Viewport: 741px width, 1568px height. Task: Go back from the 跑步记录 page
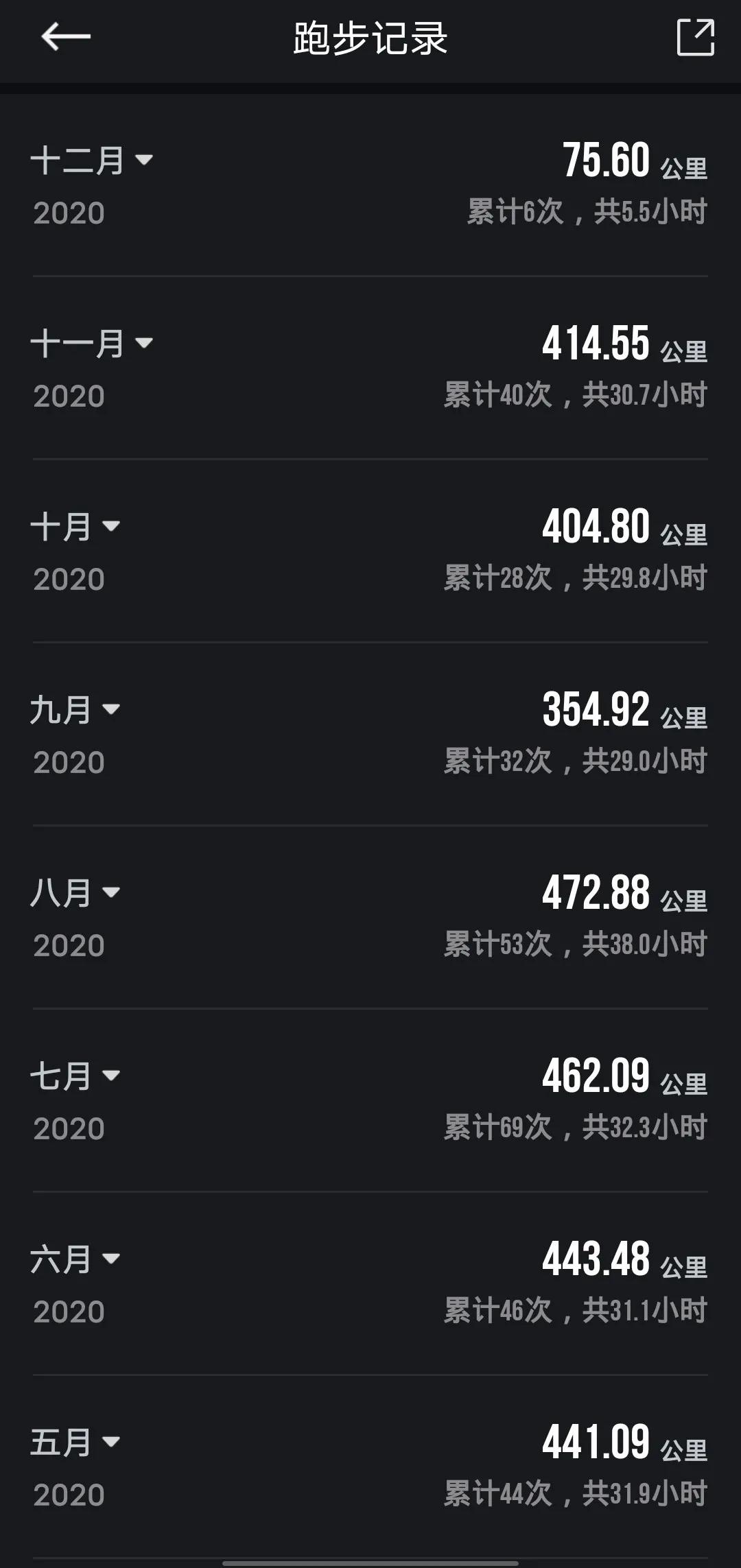[x=66, y=37]
